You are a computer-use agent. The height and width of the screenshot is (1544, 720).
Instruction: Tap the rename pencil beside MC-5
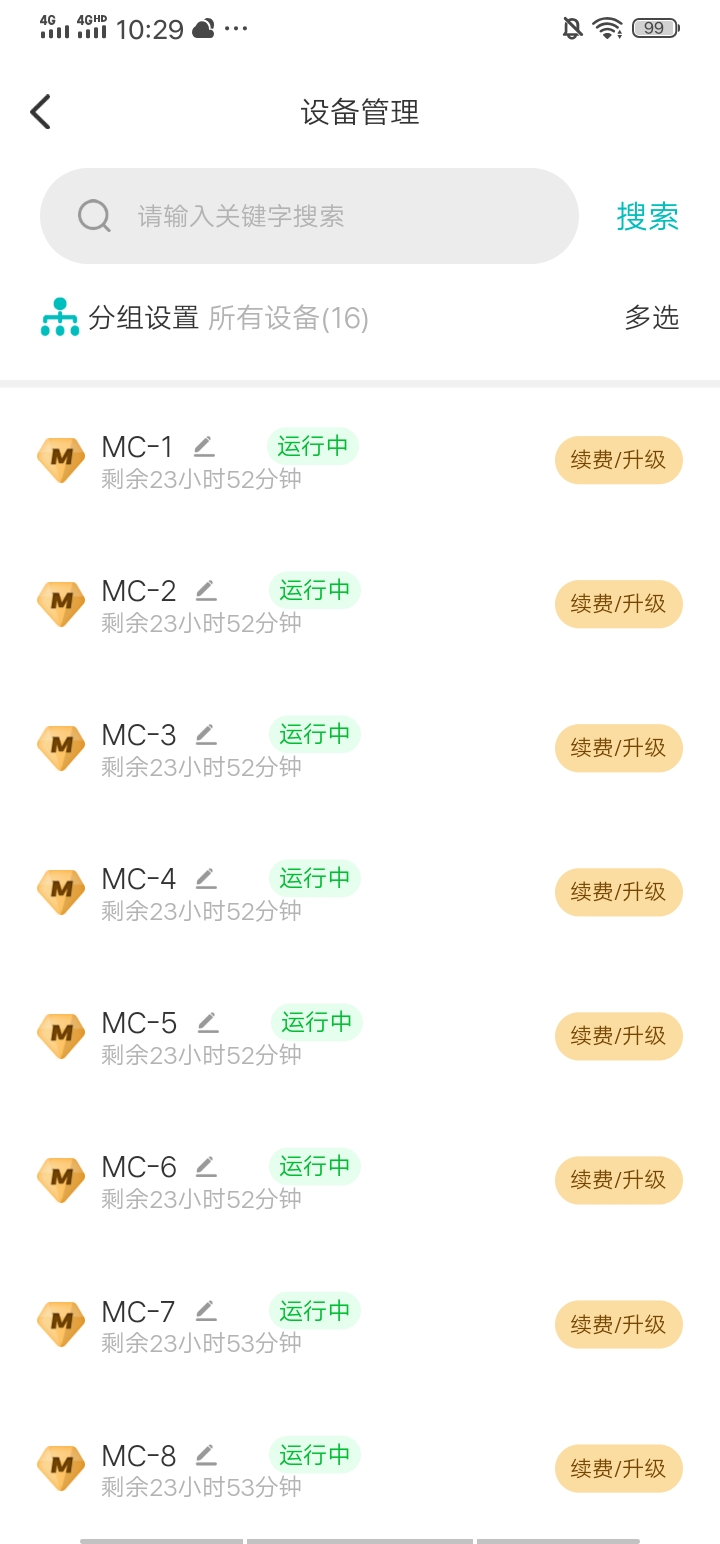(207, 1021)
